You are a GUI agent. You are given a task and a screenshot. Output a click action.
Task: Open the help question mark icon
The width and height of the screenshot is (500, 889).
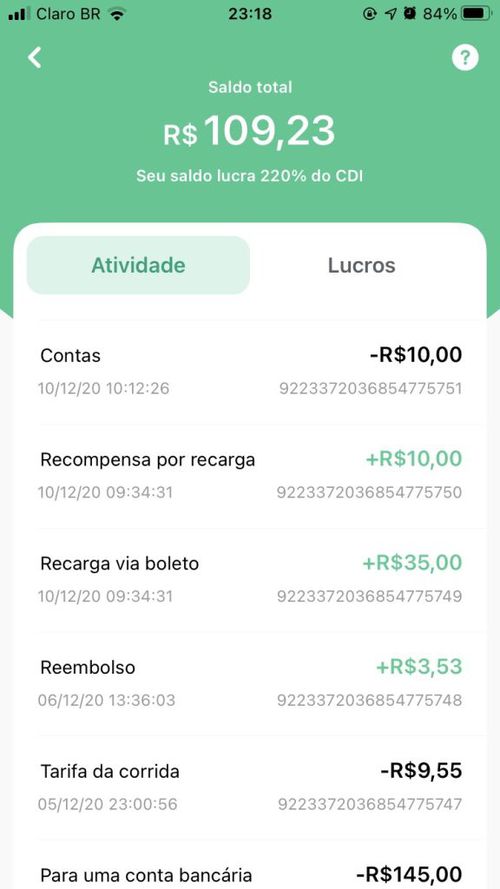(x=465, y=58)
